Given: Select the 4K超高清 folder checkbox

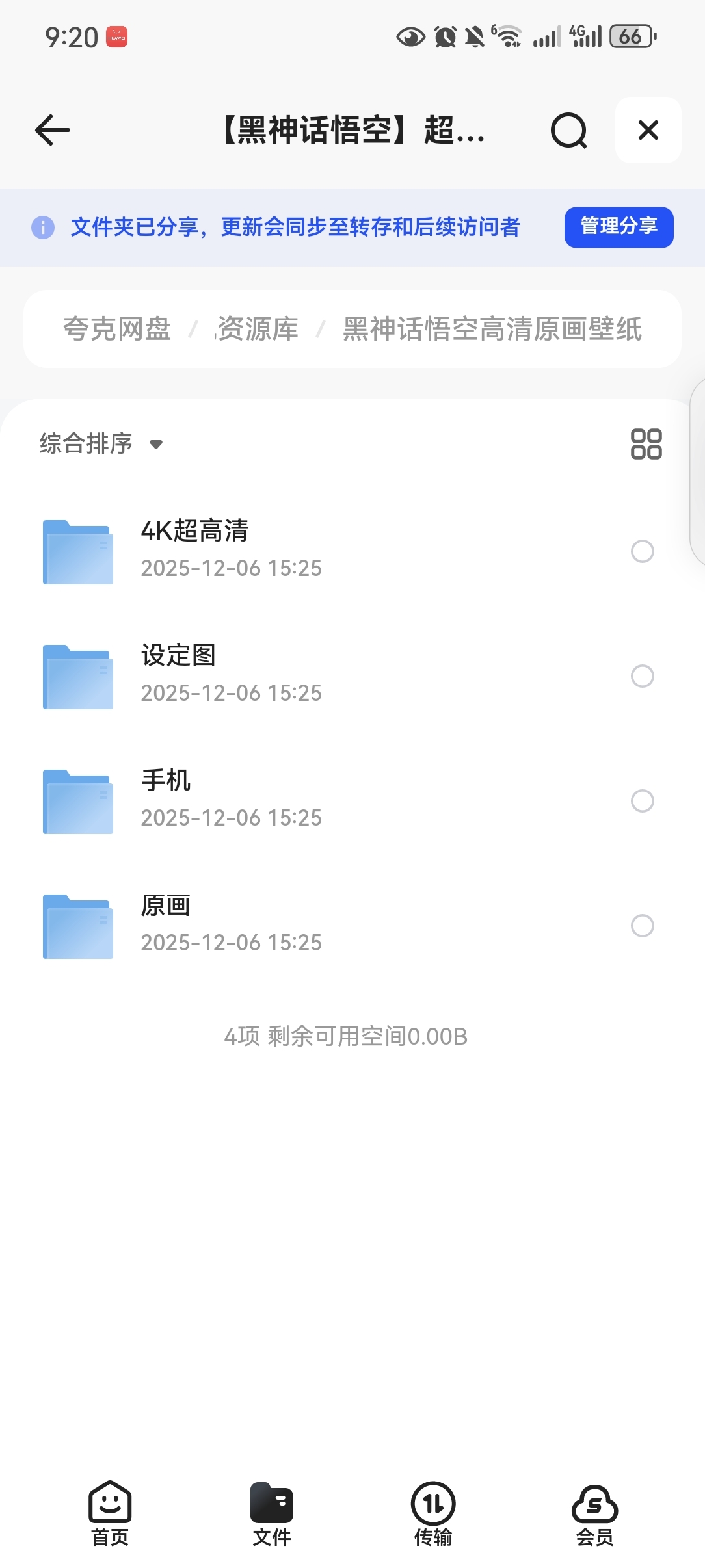Looking at the screenshot, I should pyautogui.click(x=642, y=551).
